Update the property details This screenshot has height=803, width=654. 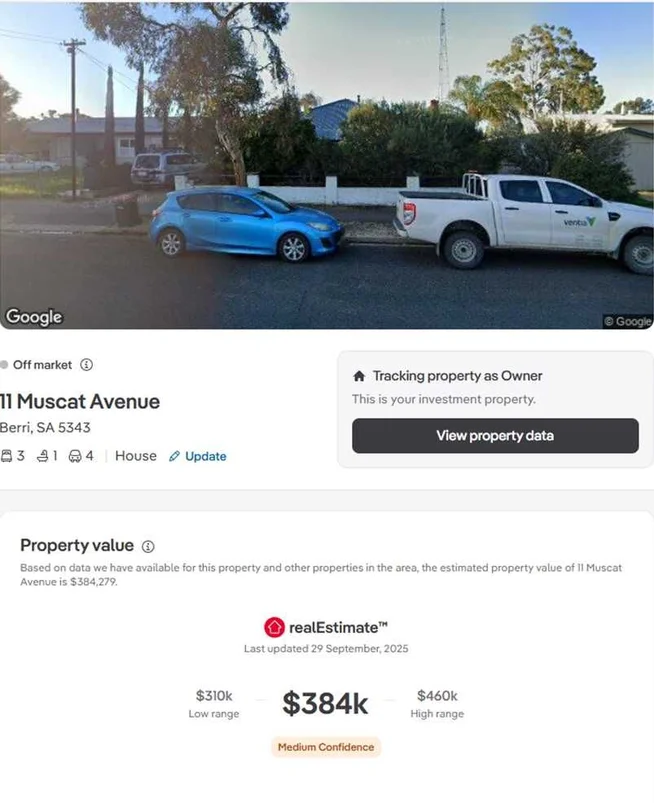click(x=198, y=456)
